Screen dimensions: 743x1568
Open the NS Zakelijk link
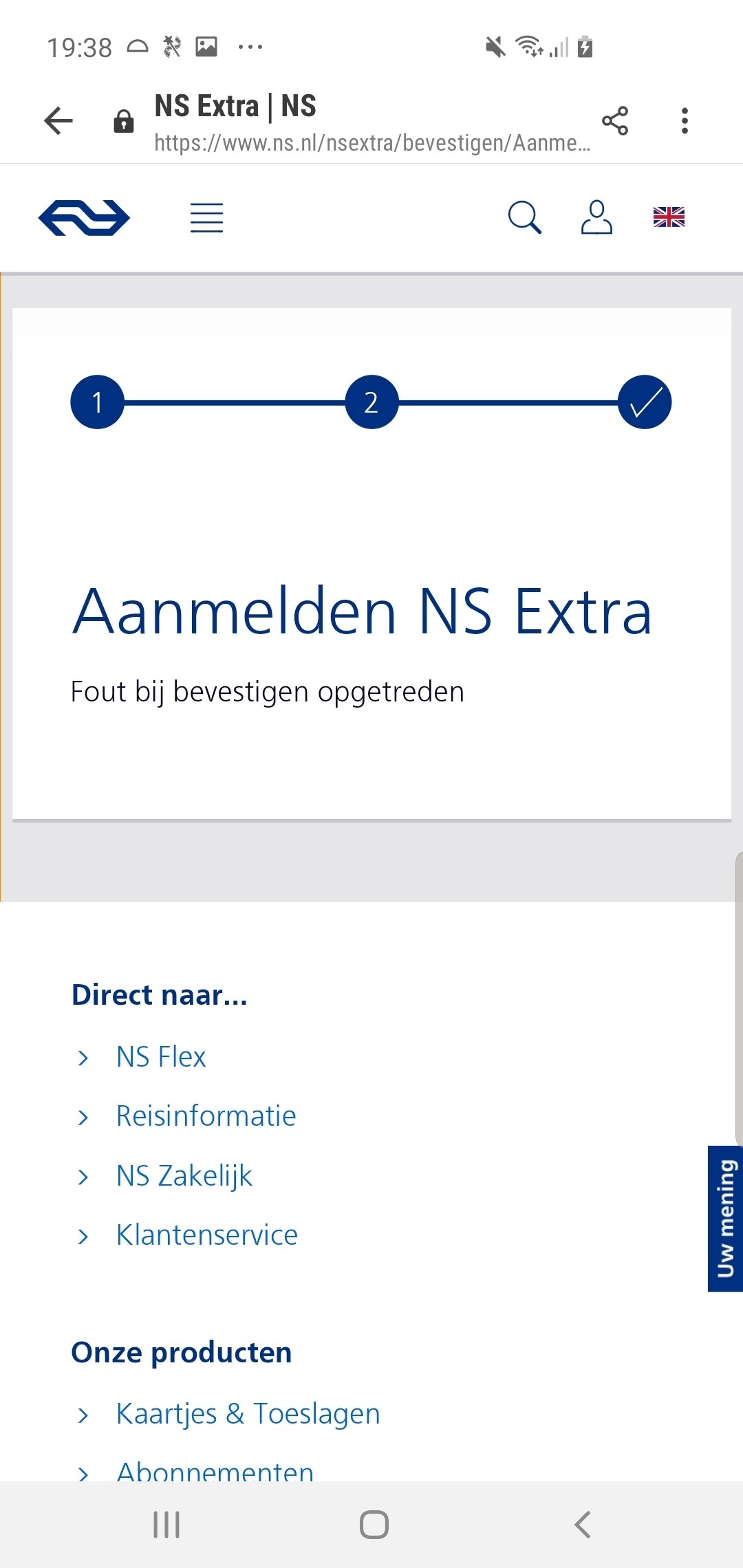pos(184,1176)
